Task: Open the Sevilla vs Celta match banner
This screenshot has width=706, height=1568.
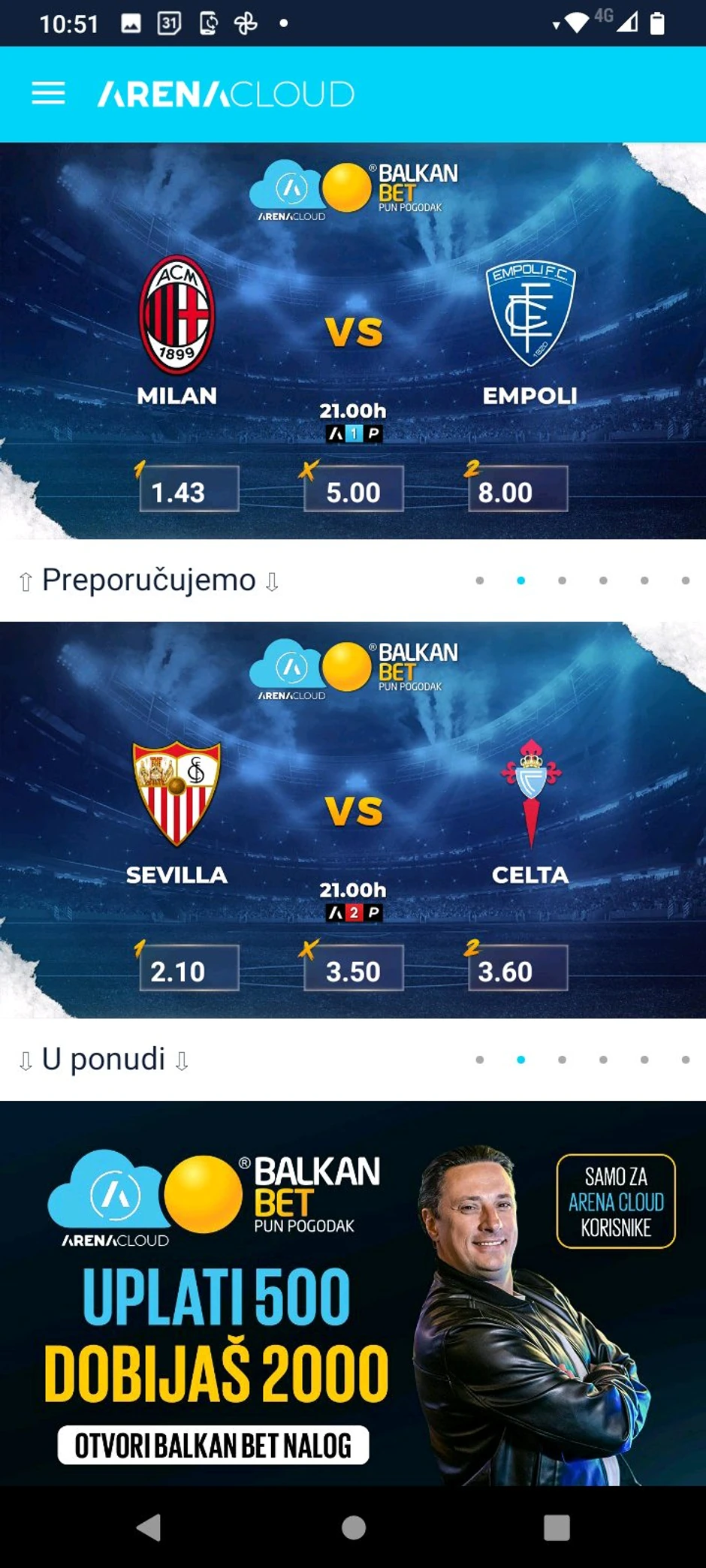Action: (353, 819)
